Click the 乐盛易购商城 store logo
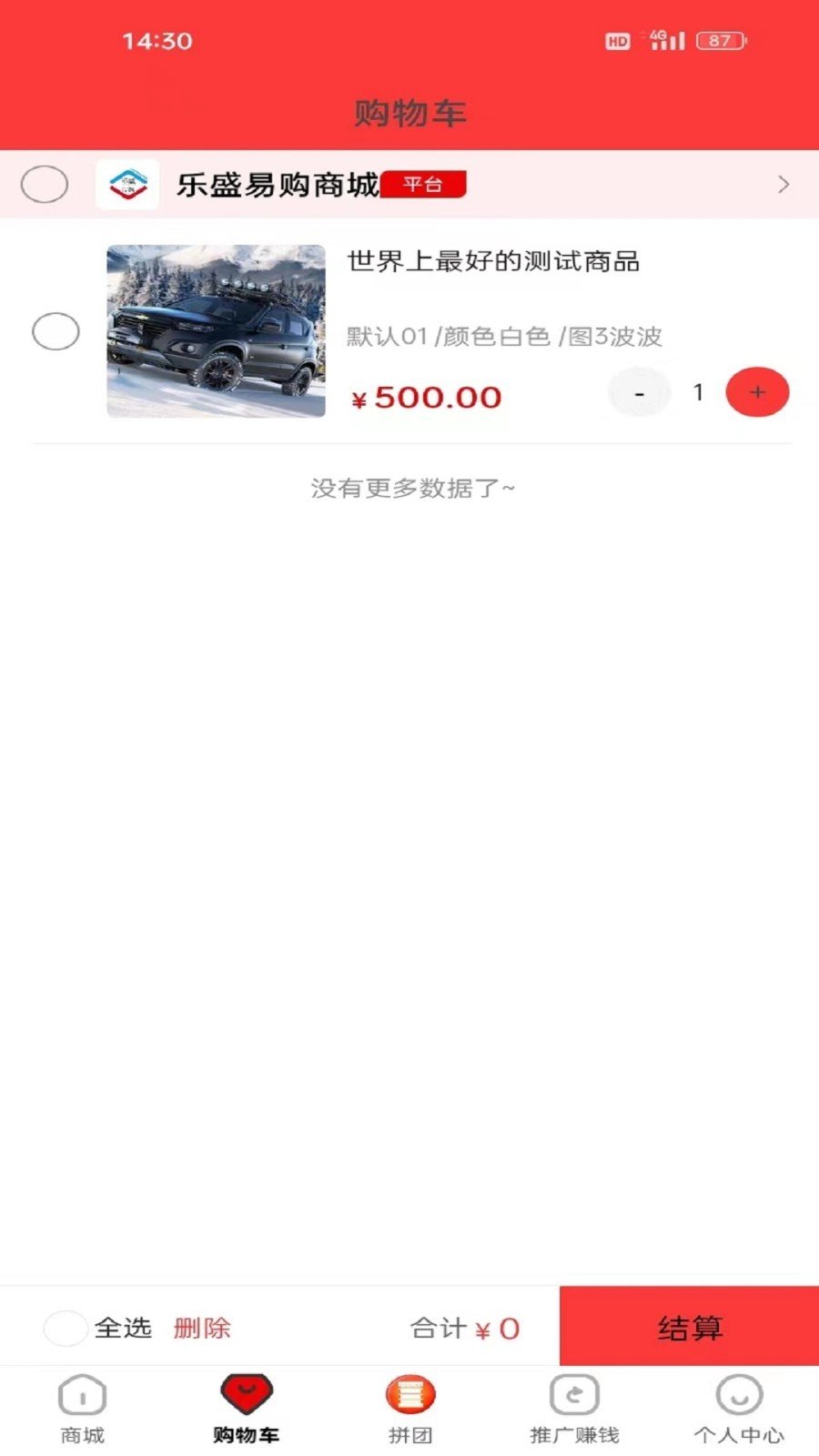 pyautogui.click(x=127, y=183)
